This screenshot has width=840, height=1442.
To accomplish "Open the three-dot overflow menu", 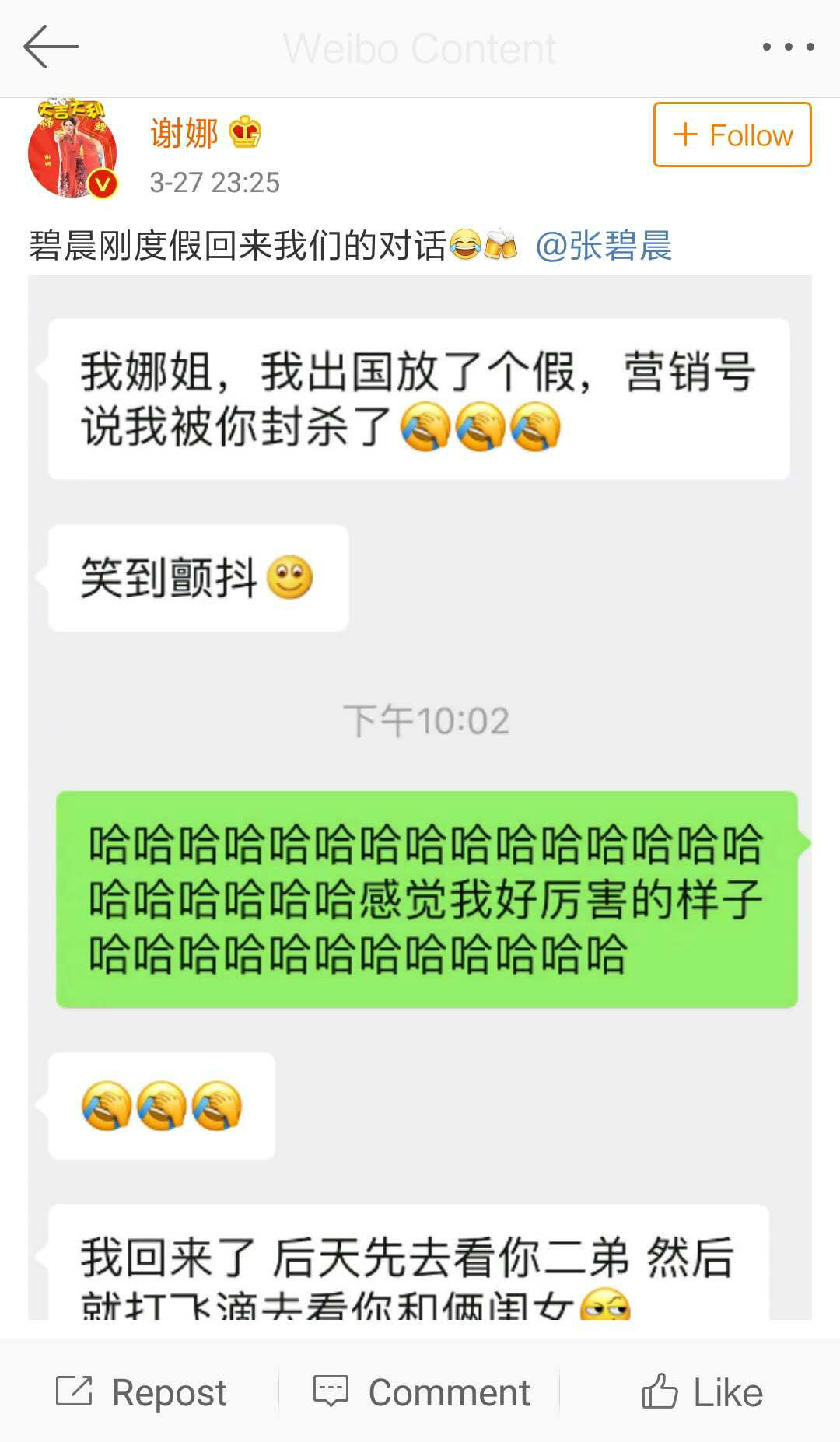I will click(788, 47).
